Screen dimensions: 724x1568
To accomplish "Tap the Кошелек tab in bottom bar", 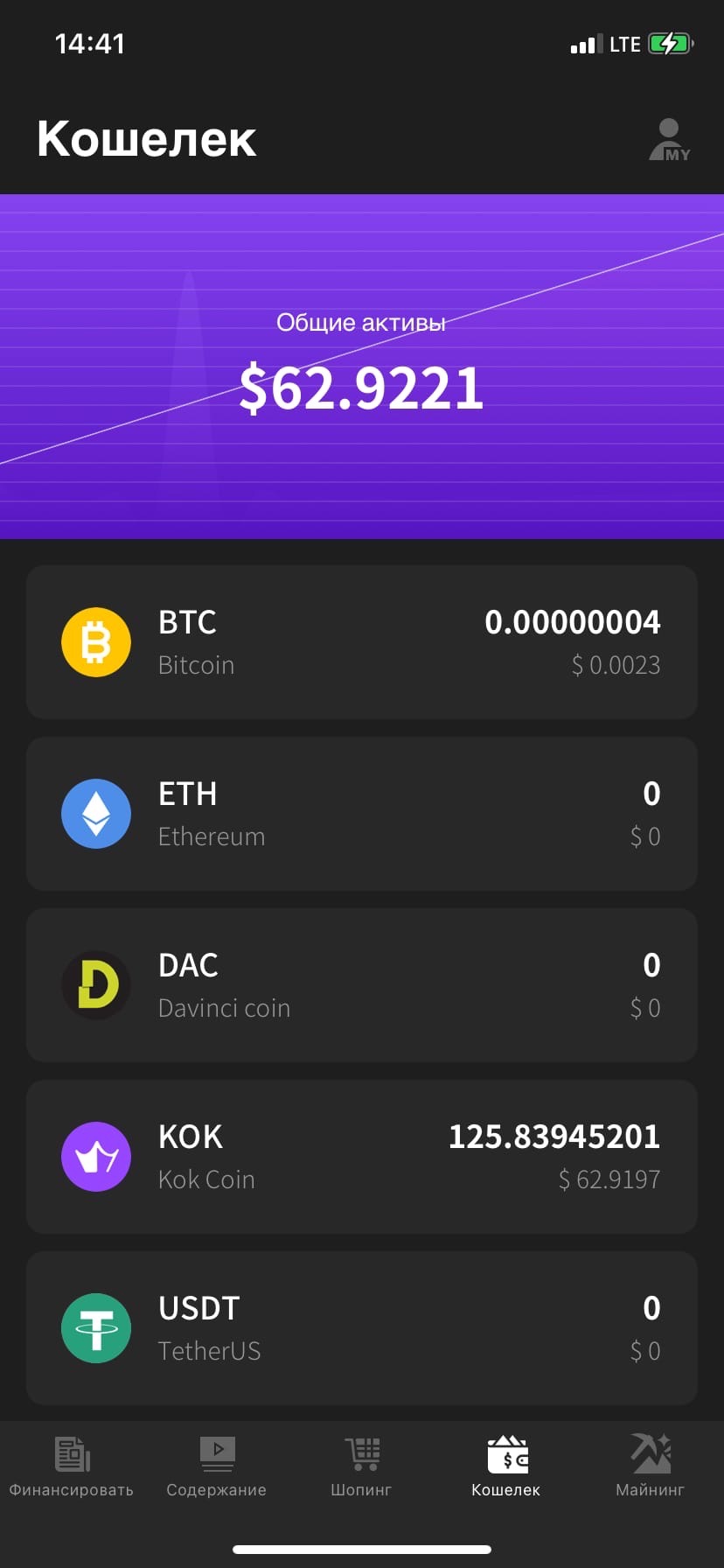I will point(506,1466).
